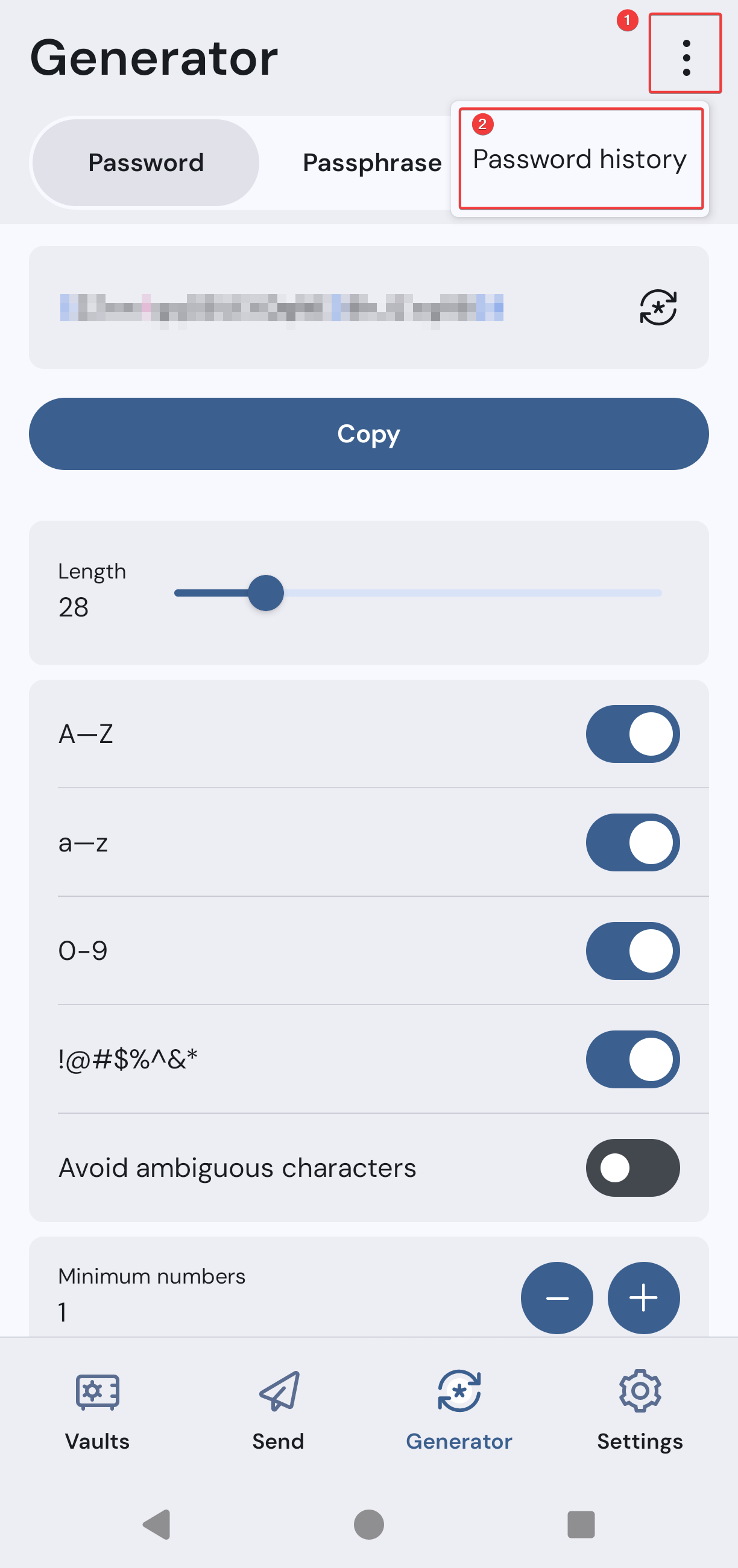
Task: Open the Send tab
Action: (x=279, y=1410)
